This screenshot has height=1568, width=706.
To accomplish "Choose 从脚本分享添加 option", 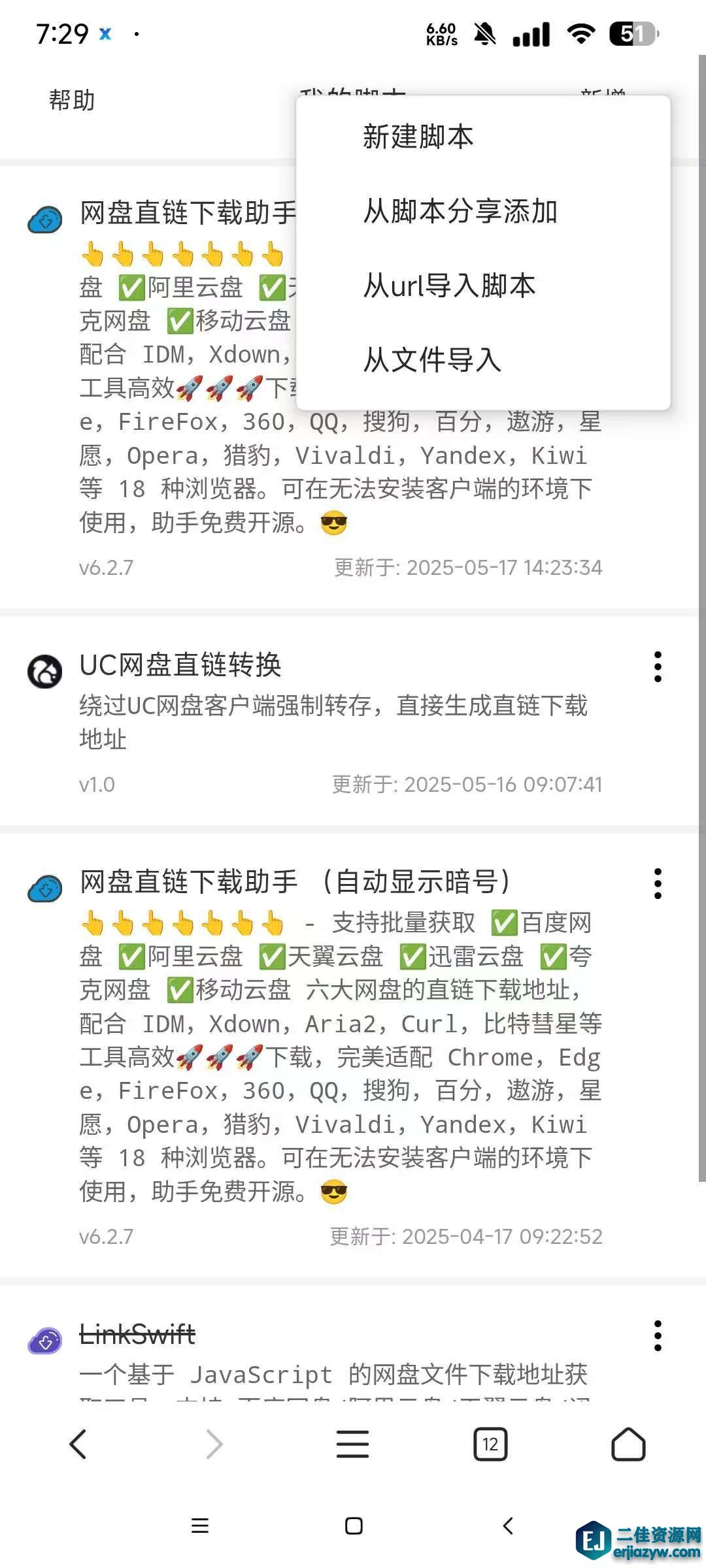I will tap(460, 212).
